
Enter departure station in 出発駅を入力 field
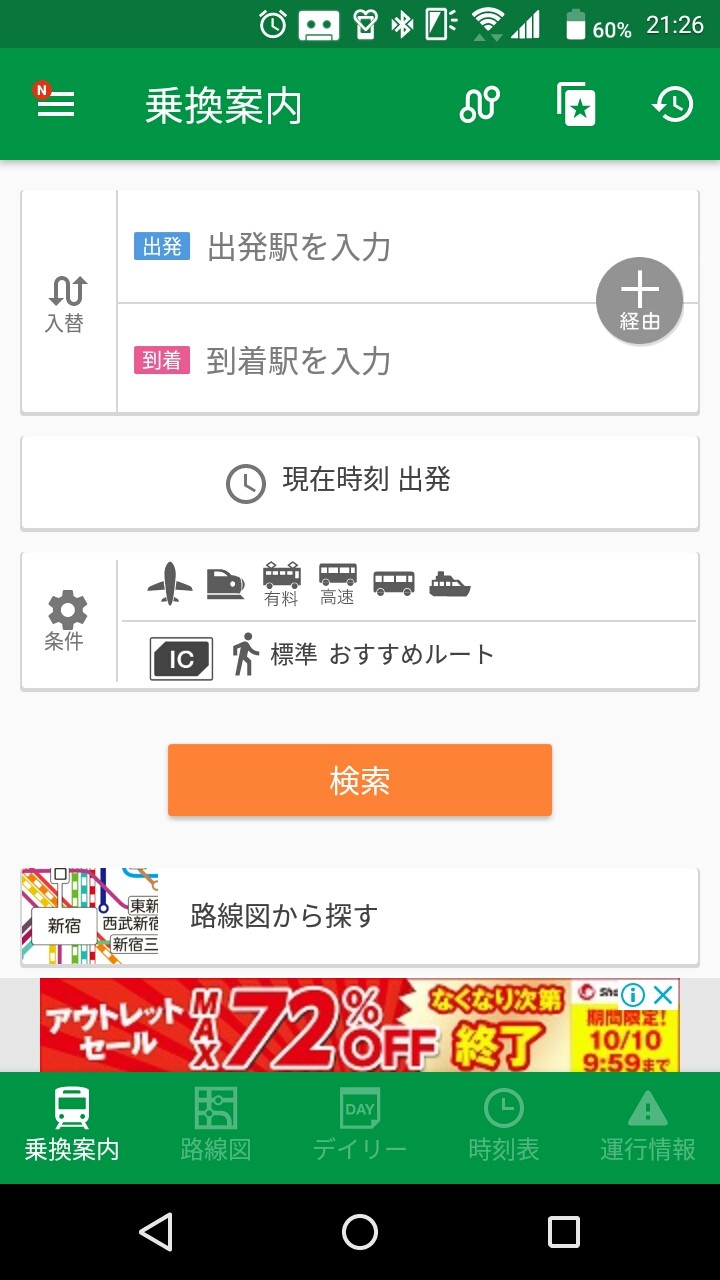coord(360,247)
